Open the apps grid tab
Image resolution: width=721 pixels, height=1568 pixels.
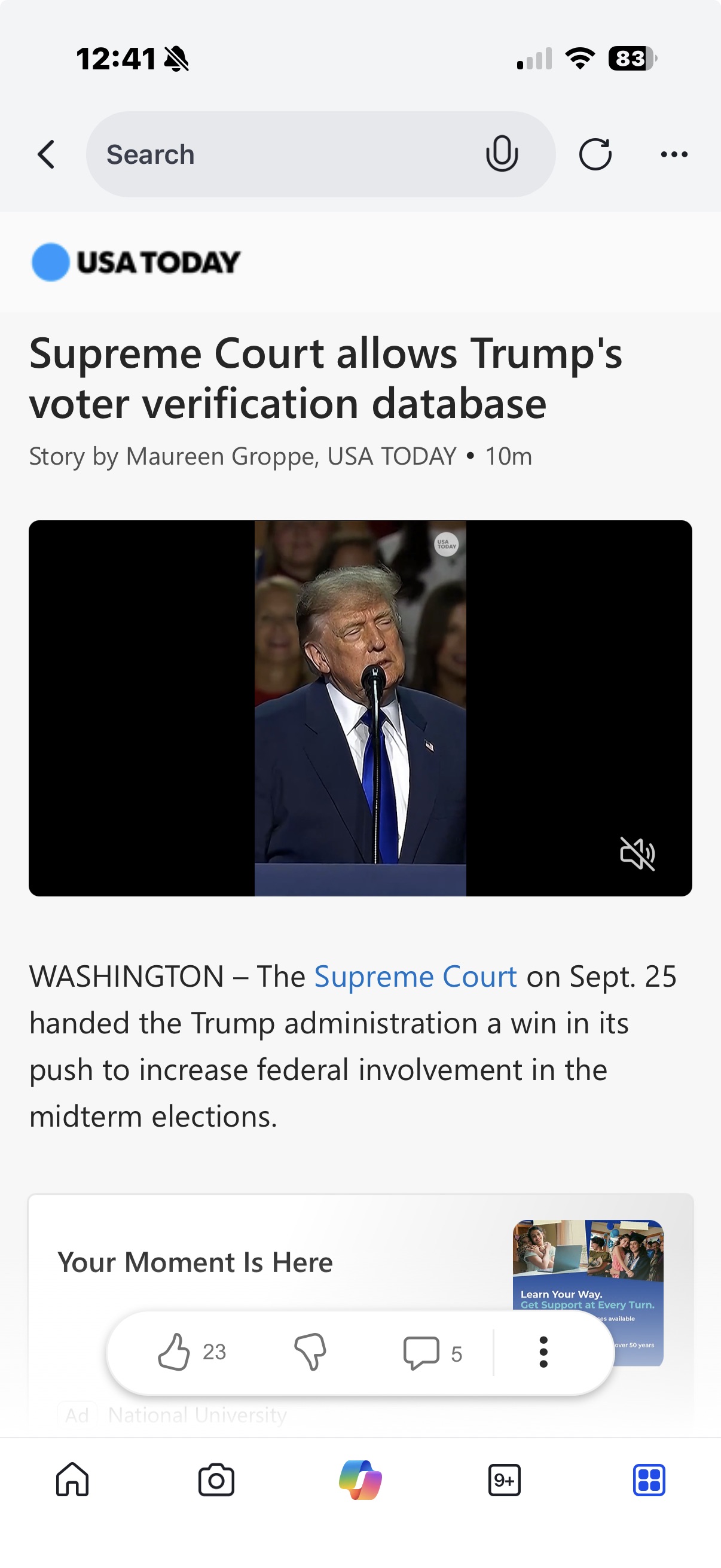[649, 1479]
